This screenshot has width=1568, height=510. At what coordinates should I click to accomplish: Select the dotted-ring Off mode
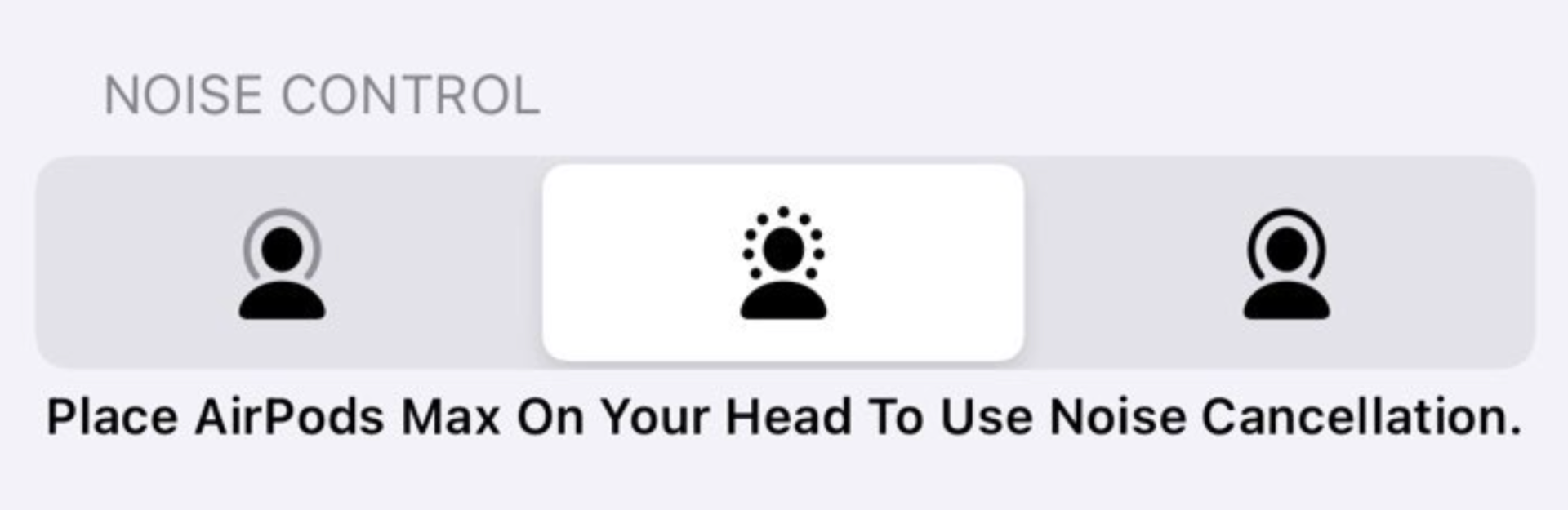pos(782,264)
